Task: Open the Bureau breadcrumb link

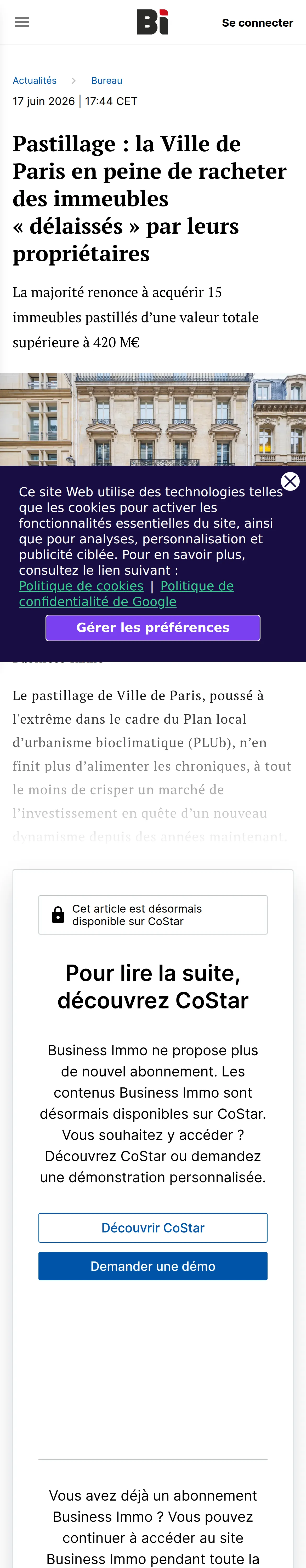Action: (x=107, y=80)
